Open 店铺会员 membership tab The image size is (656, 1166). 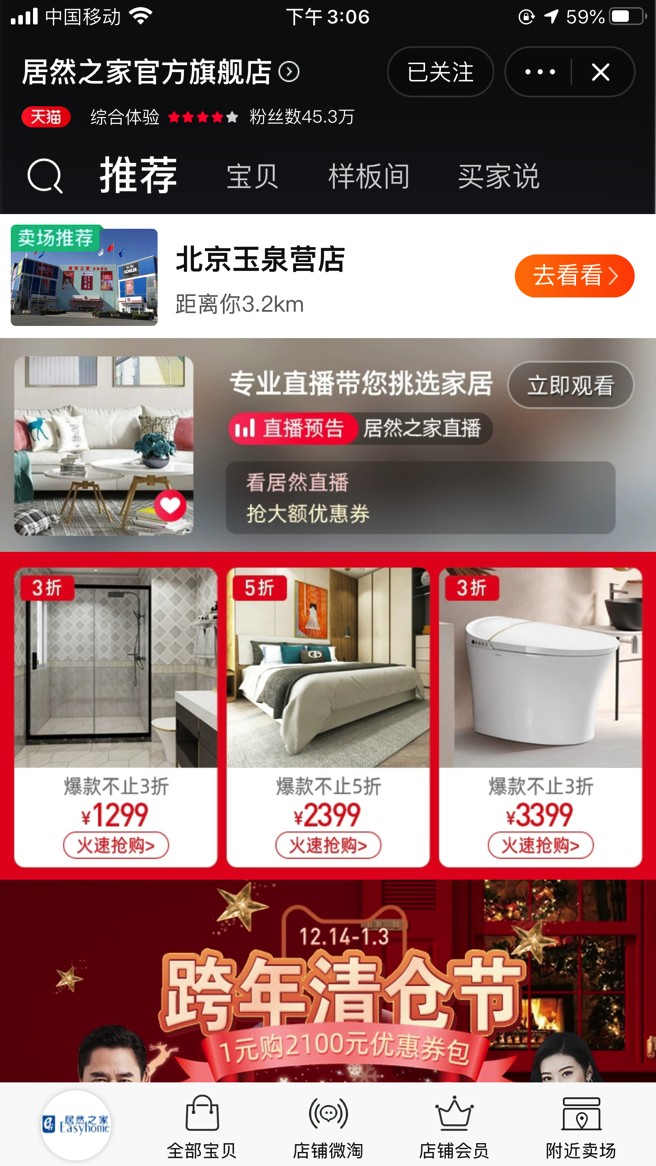click(x=454, y=1127)
